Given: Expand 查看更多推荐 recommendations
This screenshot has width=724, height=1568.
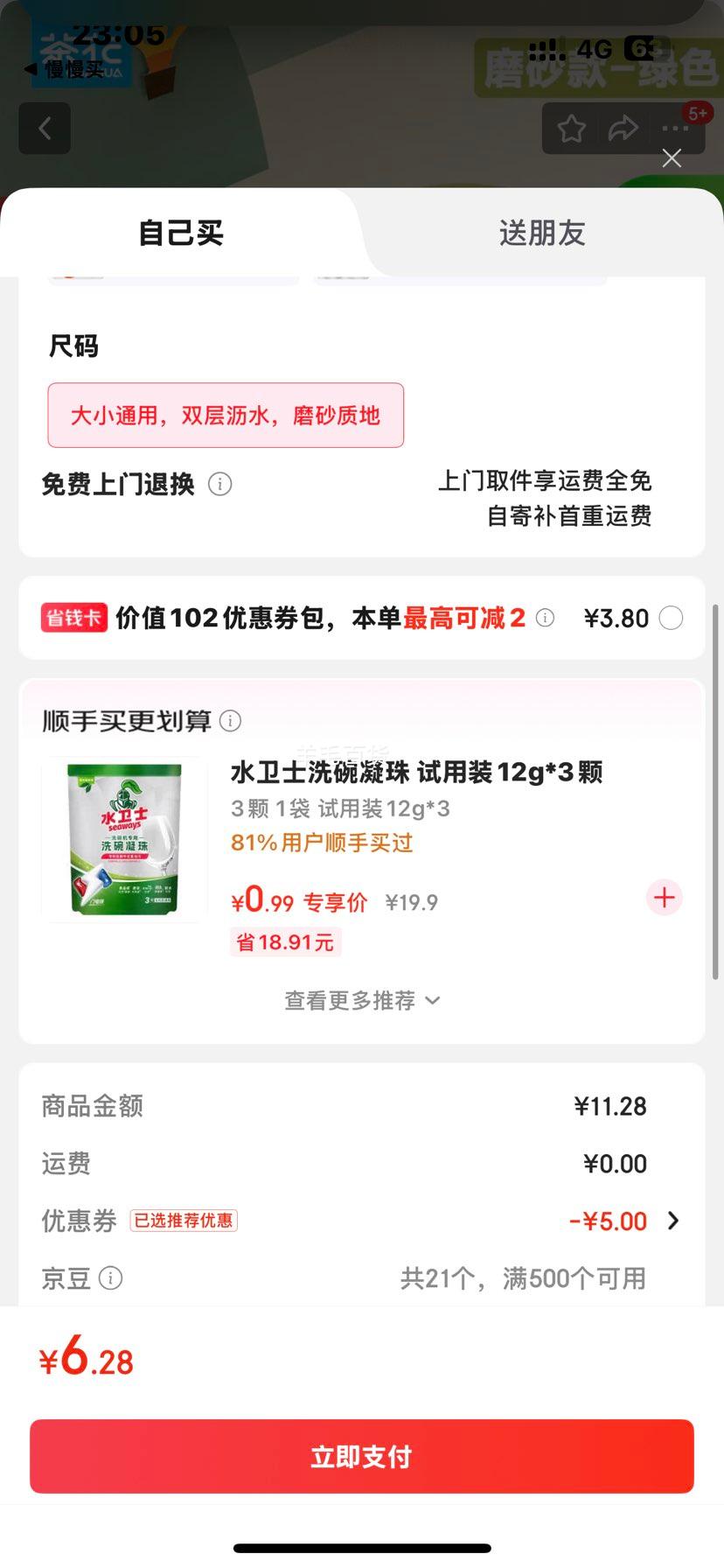Looking at the screenshot, I should coord(361,1000).
